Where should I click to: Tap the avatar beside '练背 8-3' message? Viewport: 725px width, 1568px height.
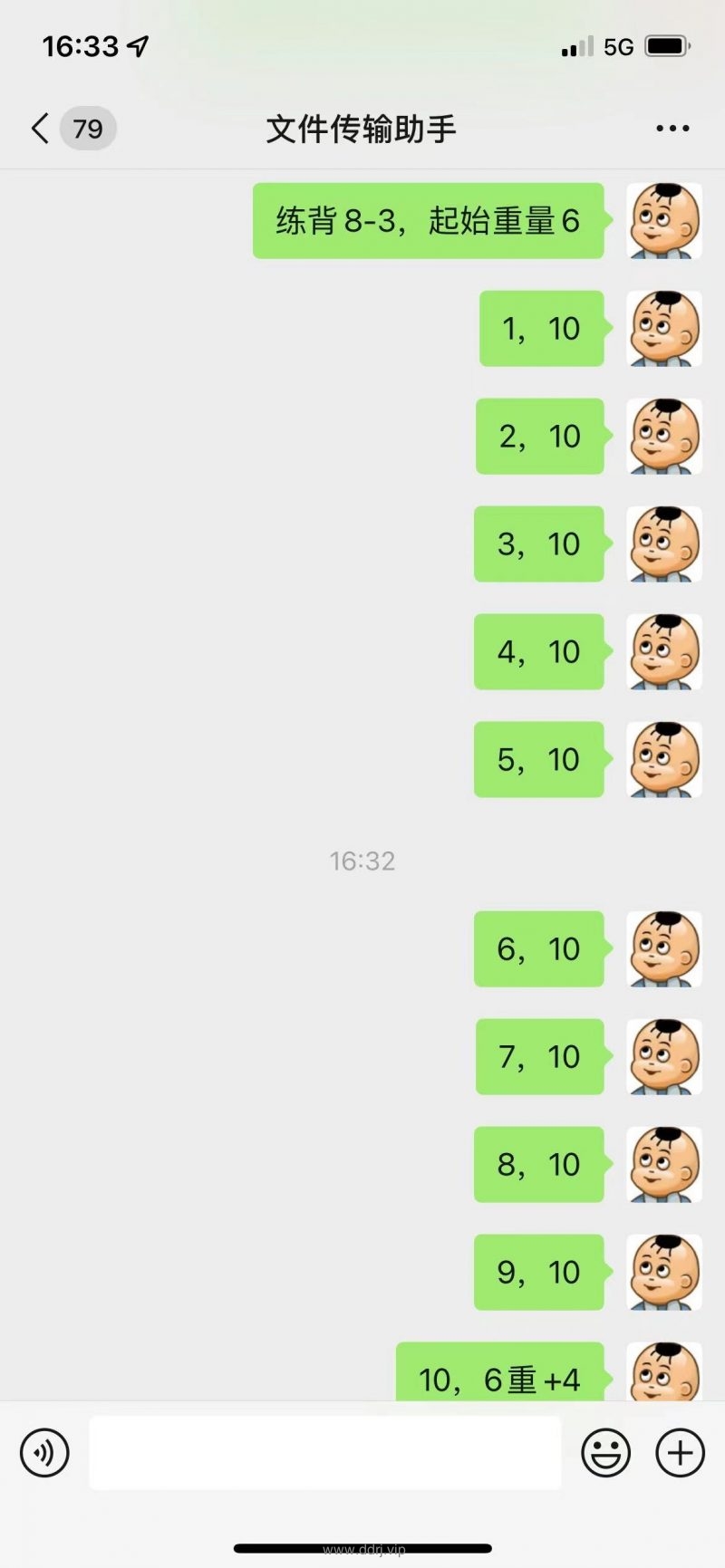click(664, 220)
